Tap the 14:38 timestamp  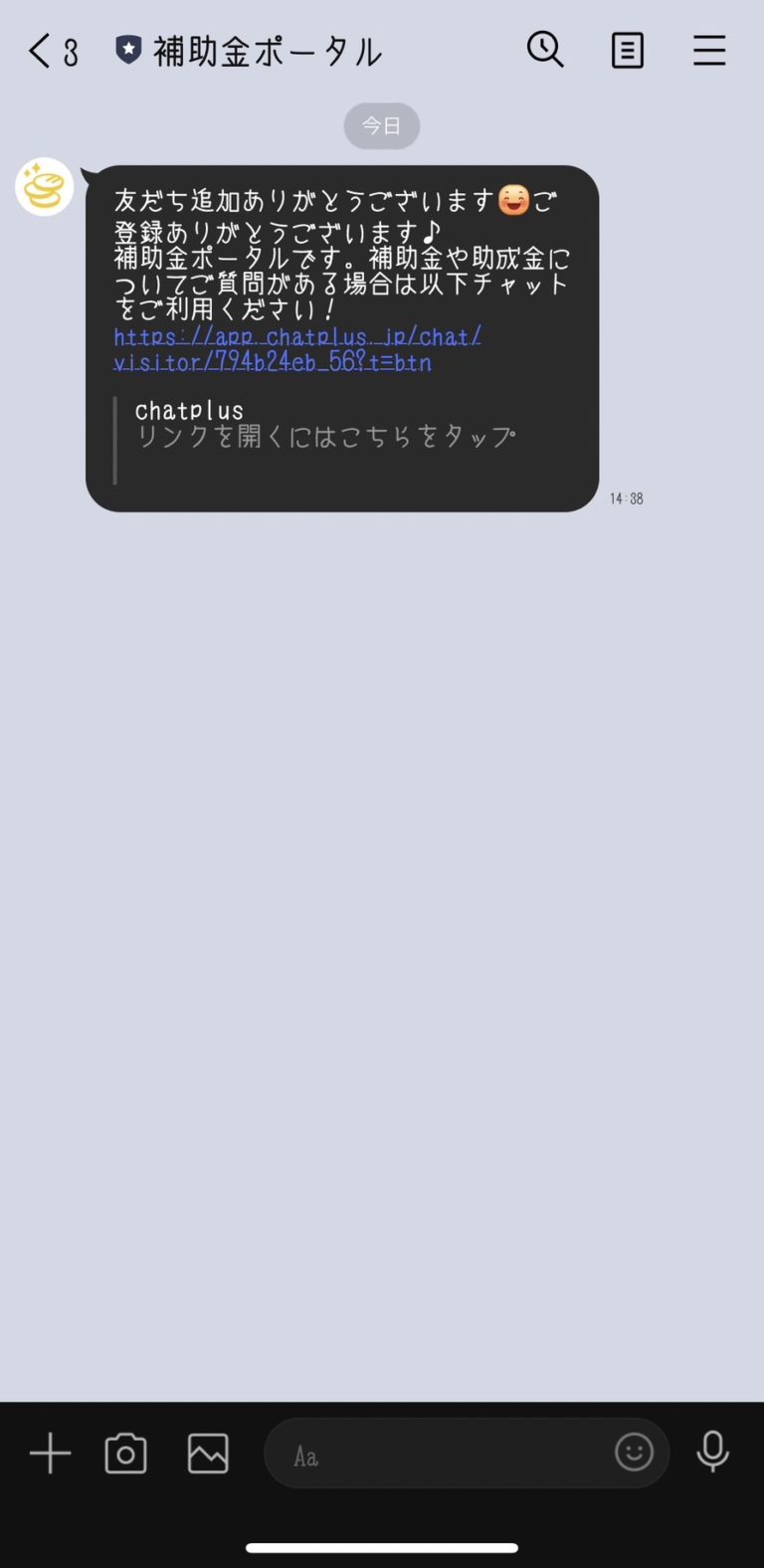pyautogui.click(x=625, y=498)
